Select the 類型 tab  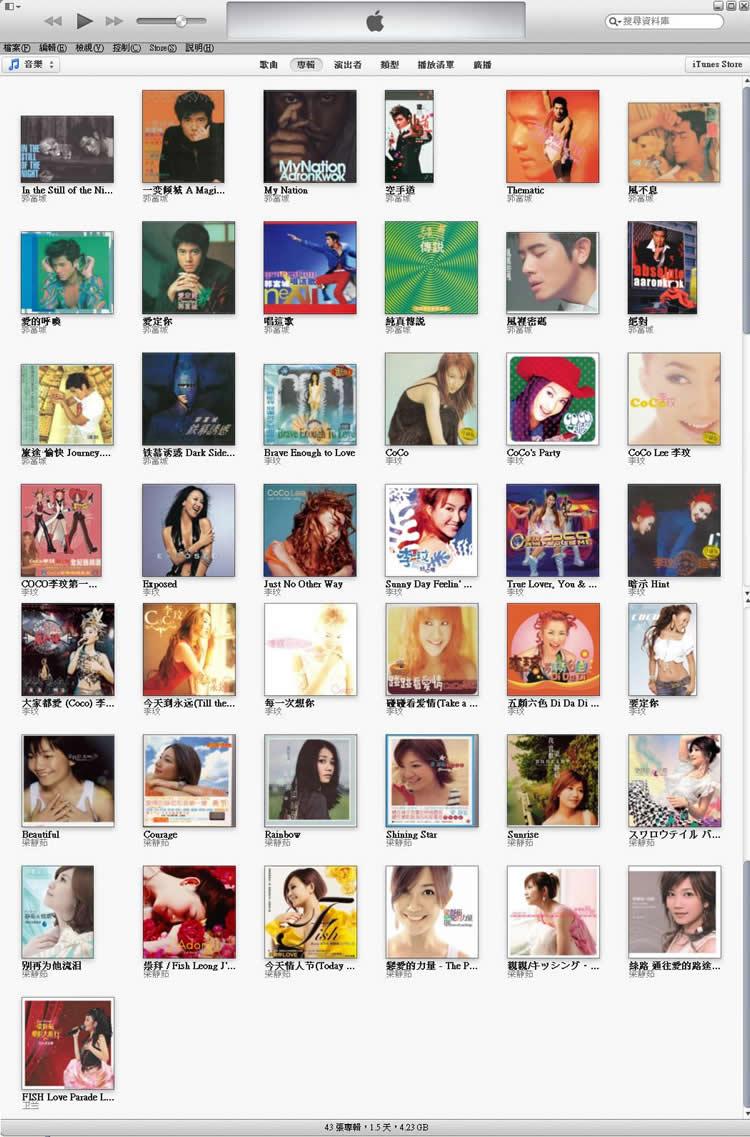click(390, 65)
